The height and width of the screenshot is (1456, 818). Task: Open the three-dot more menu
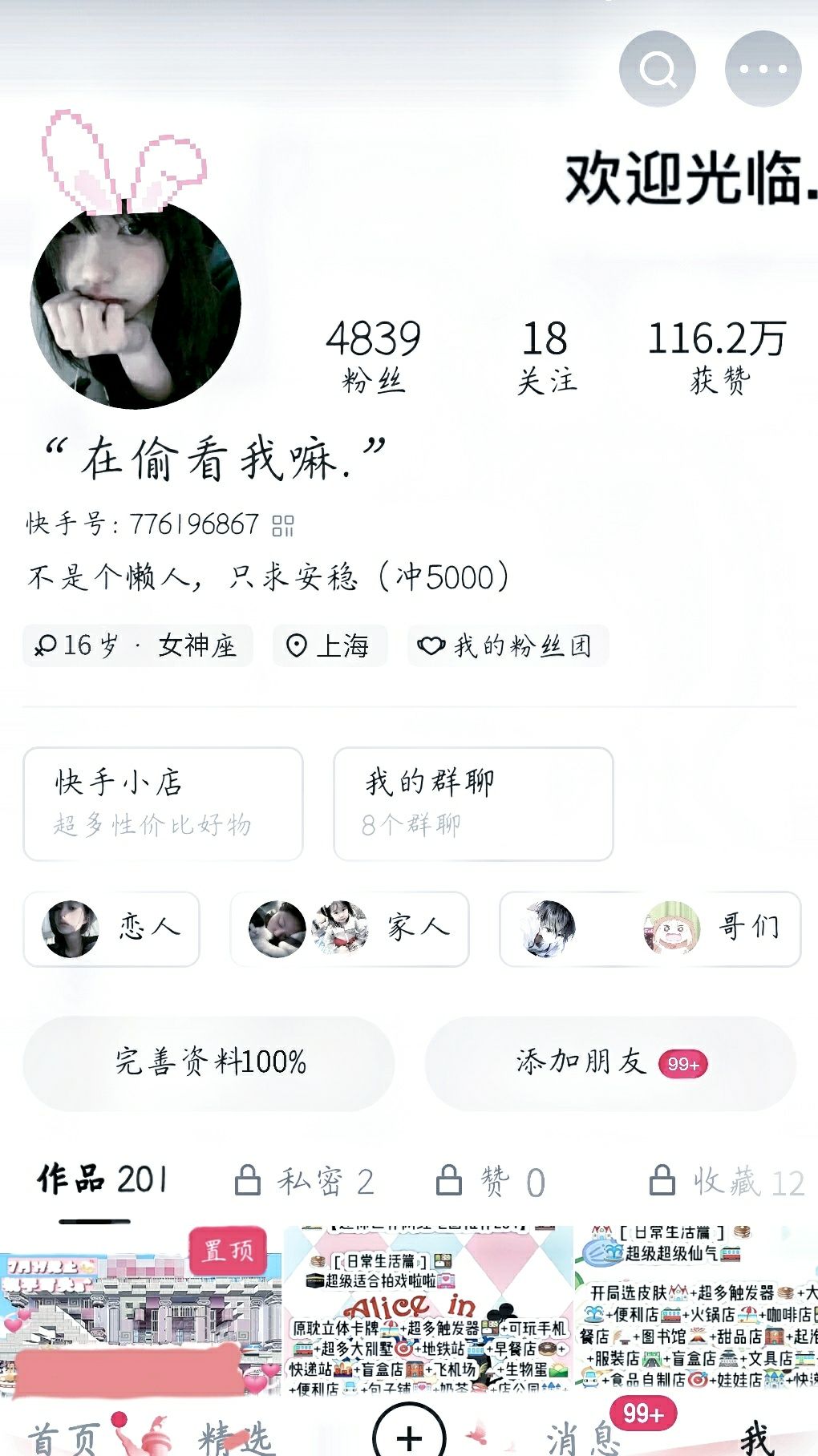(763, 69)
